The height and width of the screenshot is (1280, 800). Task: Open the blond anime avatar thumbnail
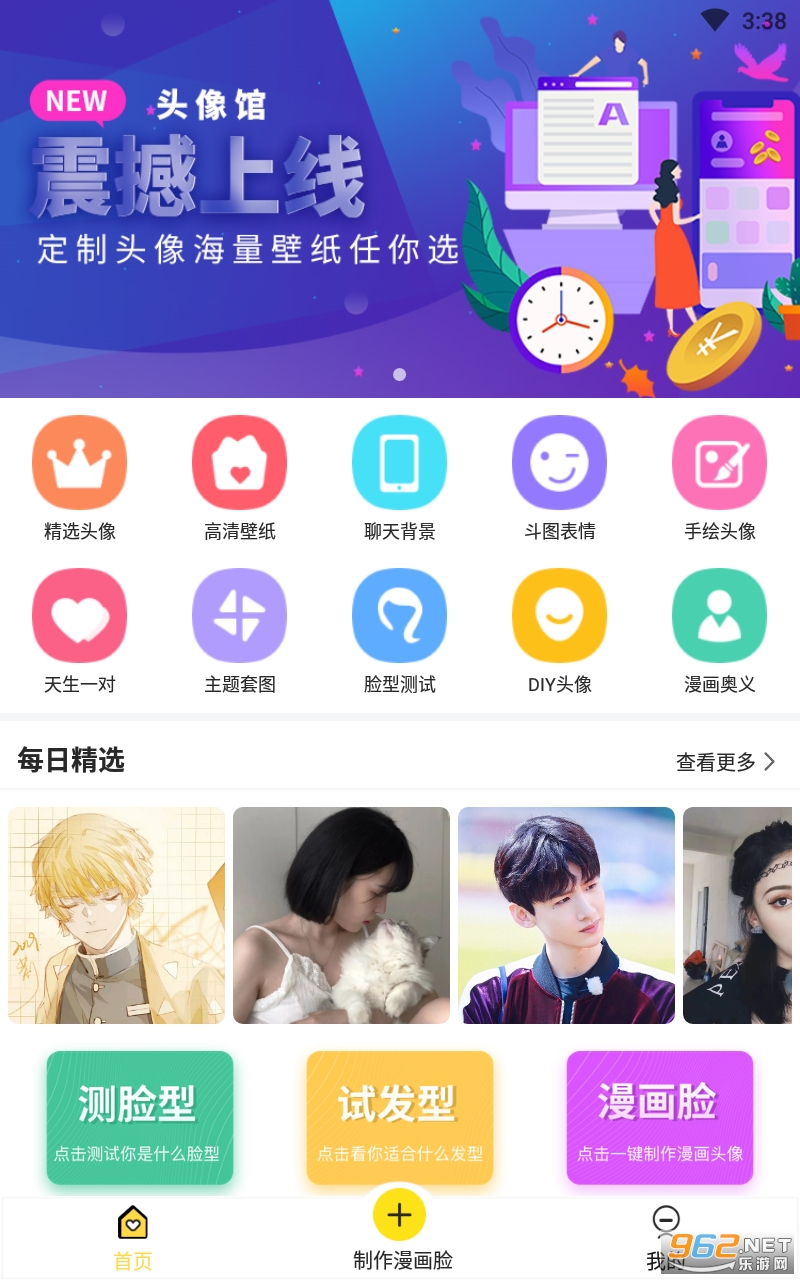pyautogui.click(x=117, y=915)
